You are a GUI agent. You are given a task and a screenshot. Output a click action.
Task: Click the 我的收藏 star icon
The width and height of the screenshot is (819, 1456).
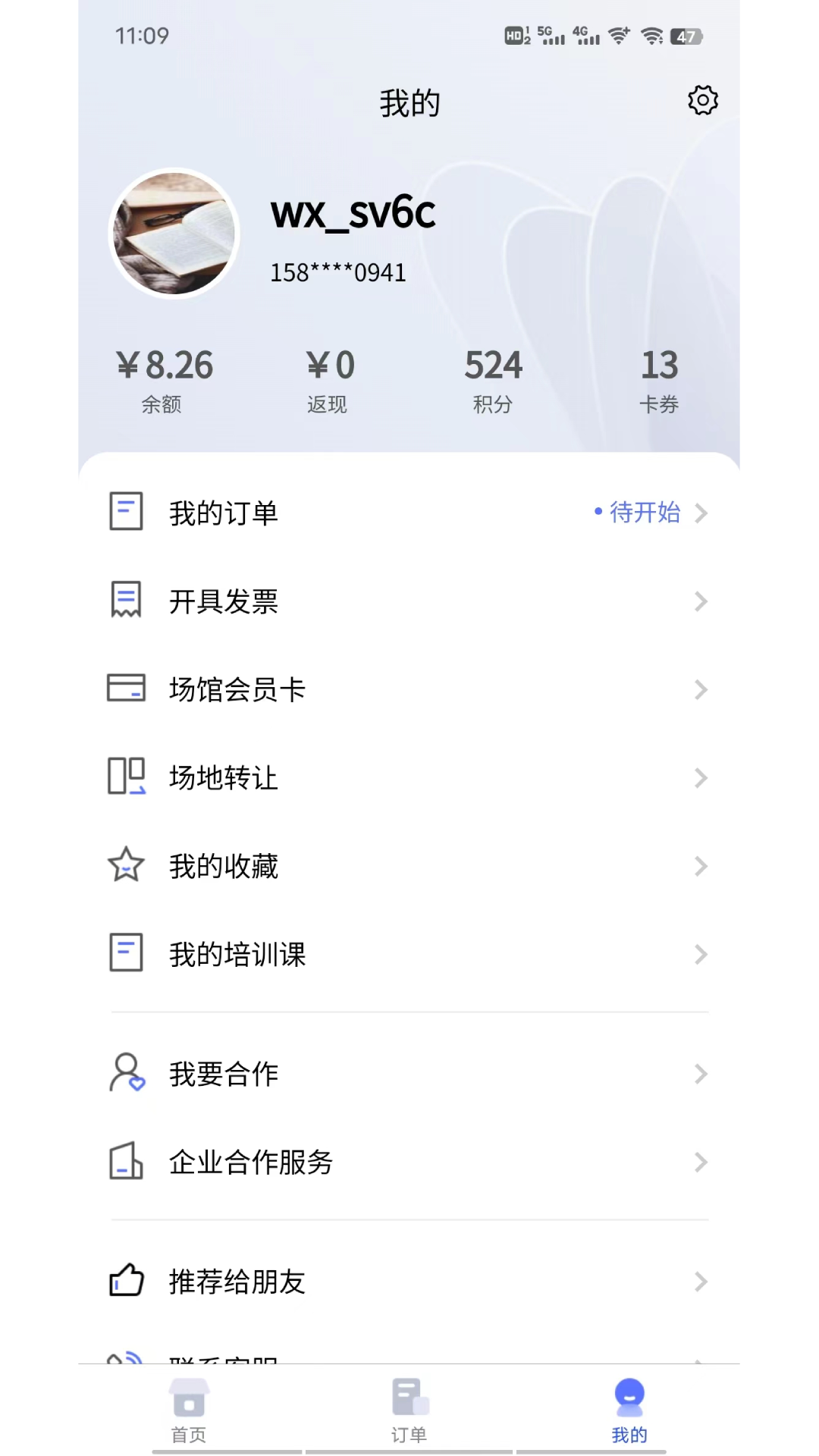pyautogui.click(x=126, y=865)
